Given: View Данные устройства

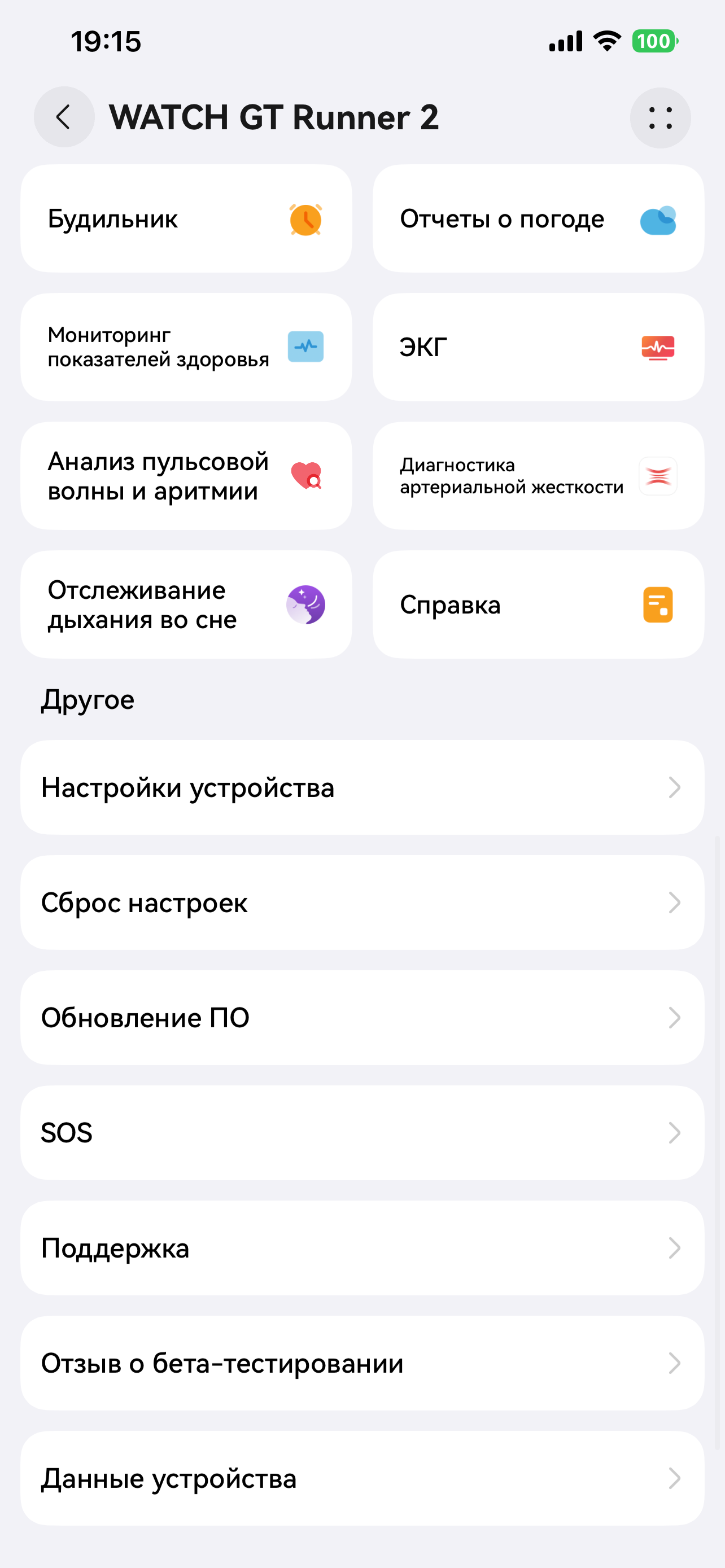Looking at the screenshot, I should 362,1478.
